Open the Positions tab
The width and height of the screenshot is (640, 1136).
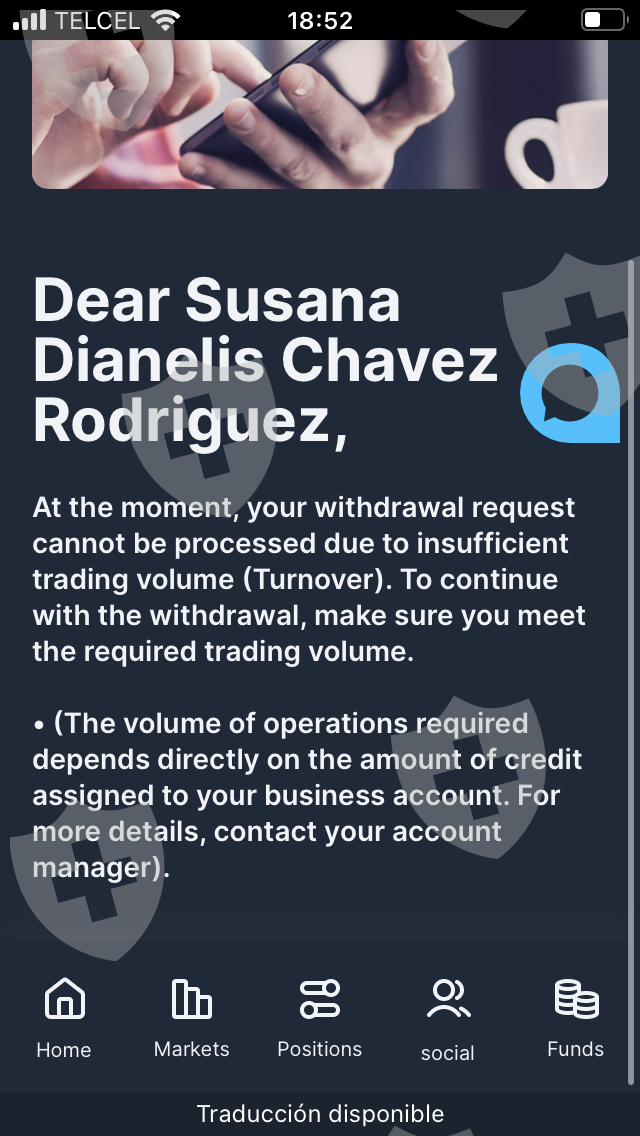320,1019
